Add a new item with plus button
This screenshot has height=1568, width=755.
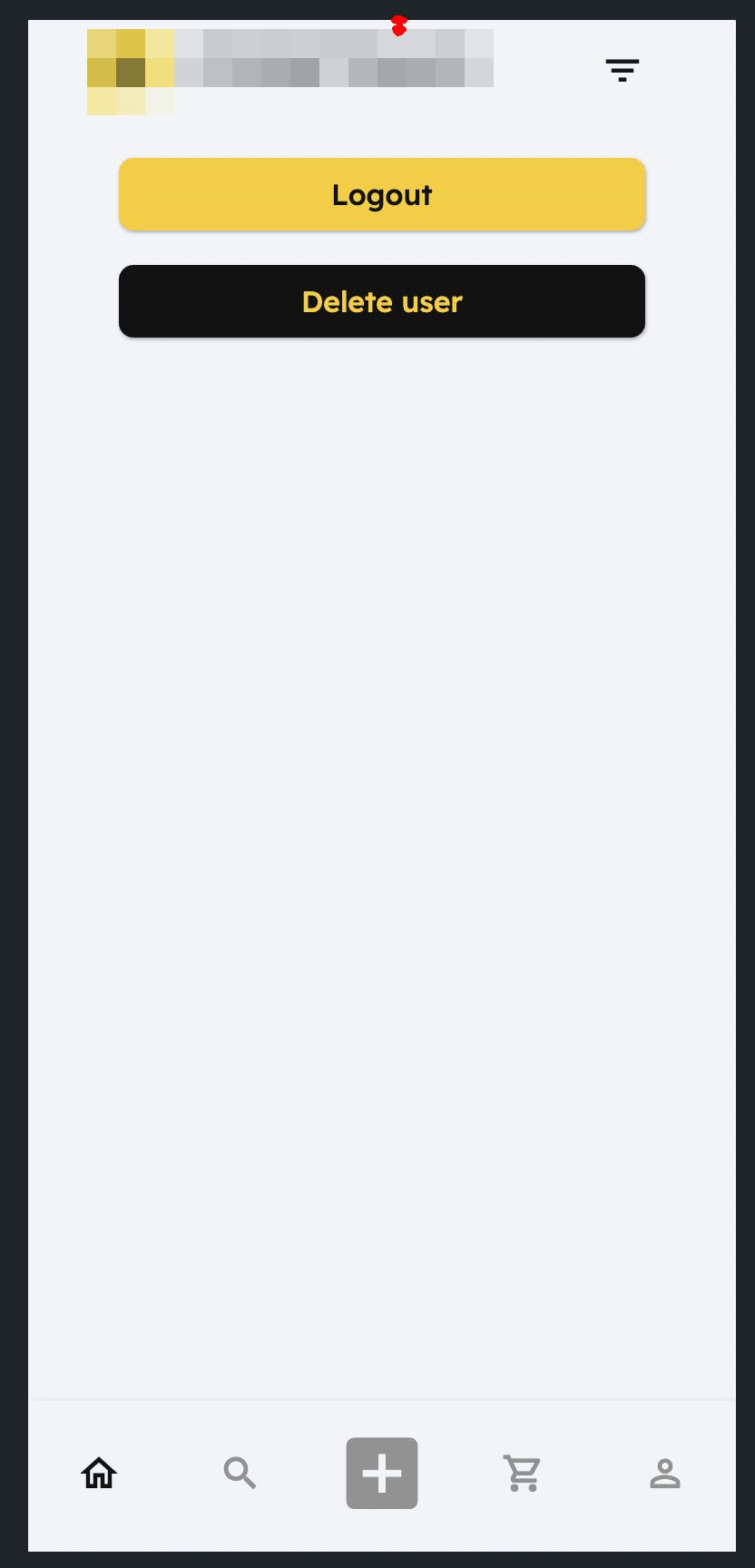pyautogui.click(x=382, y=1473)
